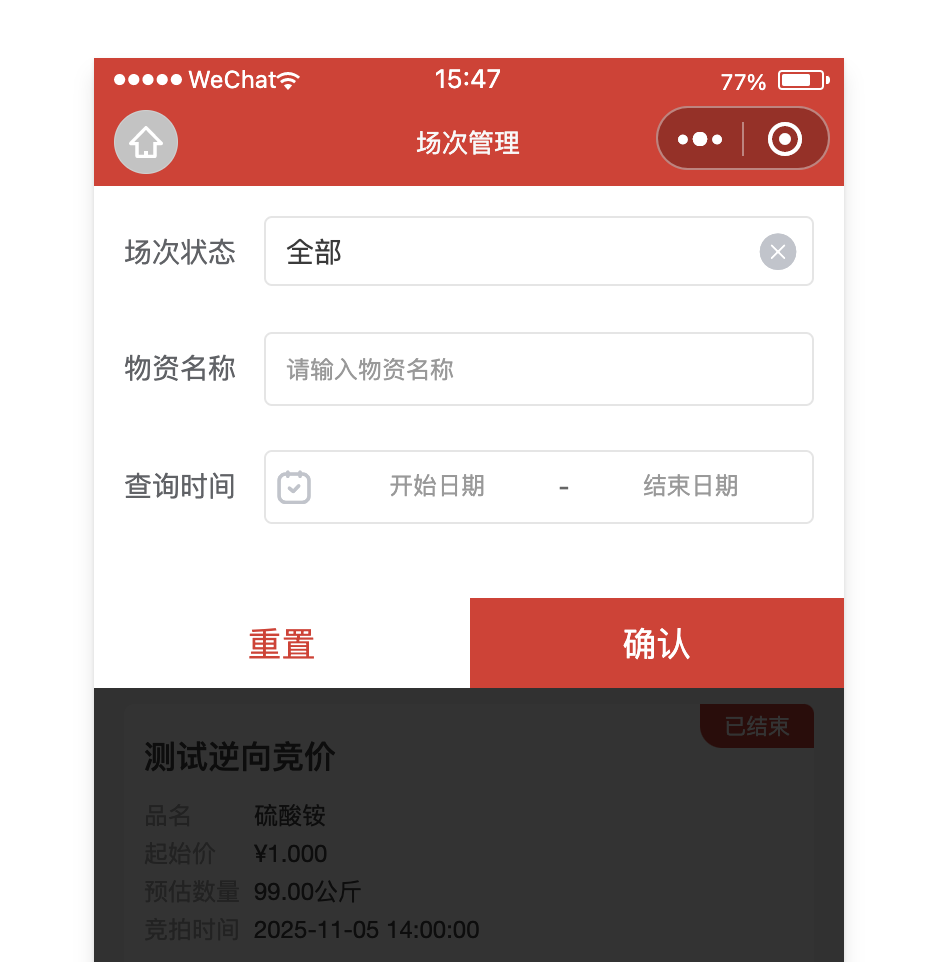Tap 重置 to reset filters
The image size is (944, 962).
(x=282, y=644)
